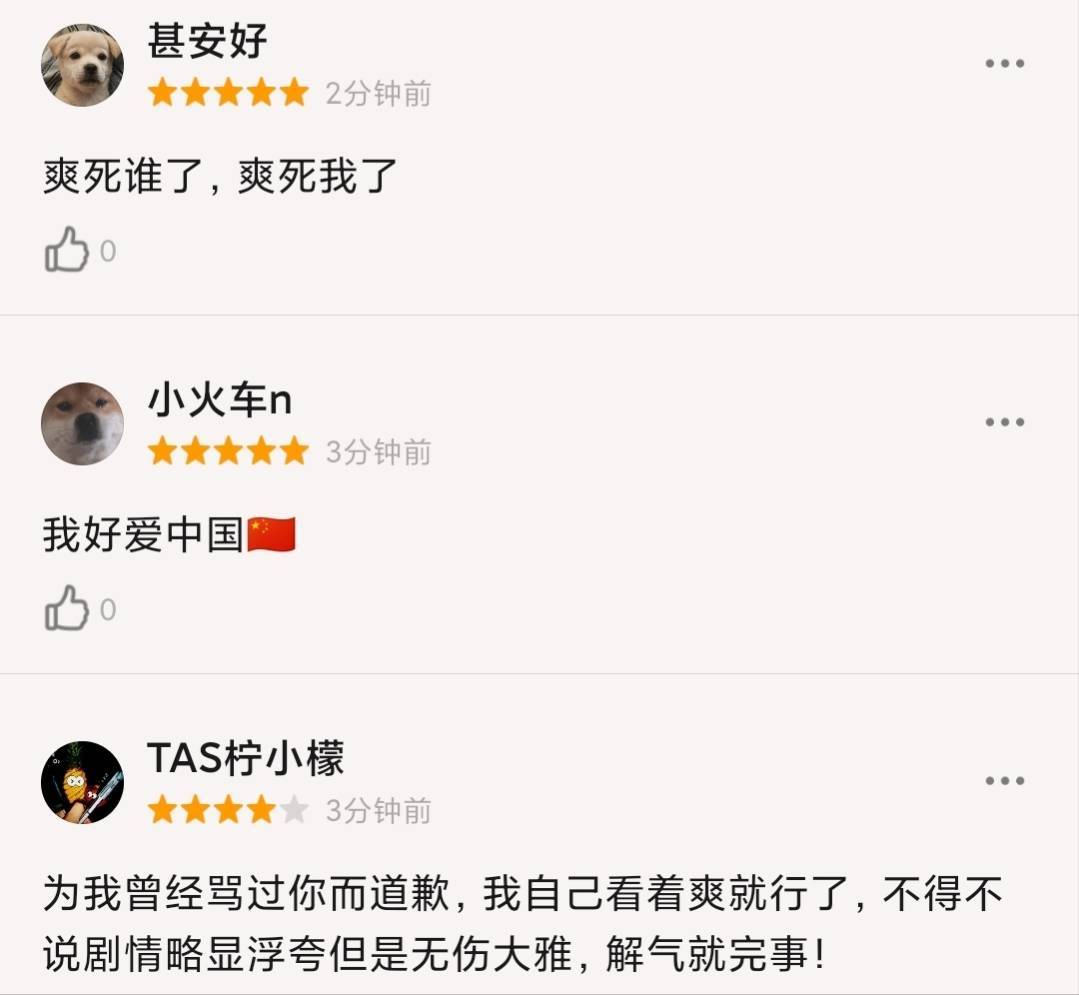Open 甚安好's profile avatar
Viewport: 1079px width, 995px height.
pos(82,65)
